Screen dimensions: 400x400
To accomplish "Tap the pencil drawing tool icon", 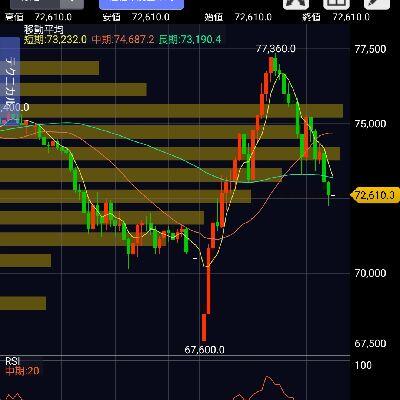I will [377, 4].
